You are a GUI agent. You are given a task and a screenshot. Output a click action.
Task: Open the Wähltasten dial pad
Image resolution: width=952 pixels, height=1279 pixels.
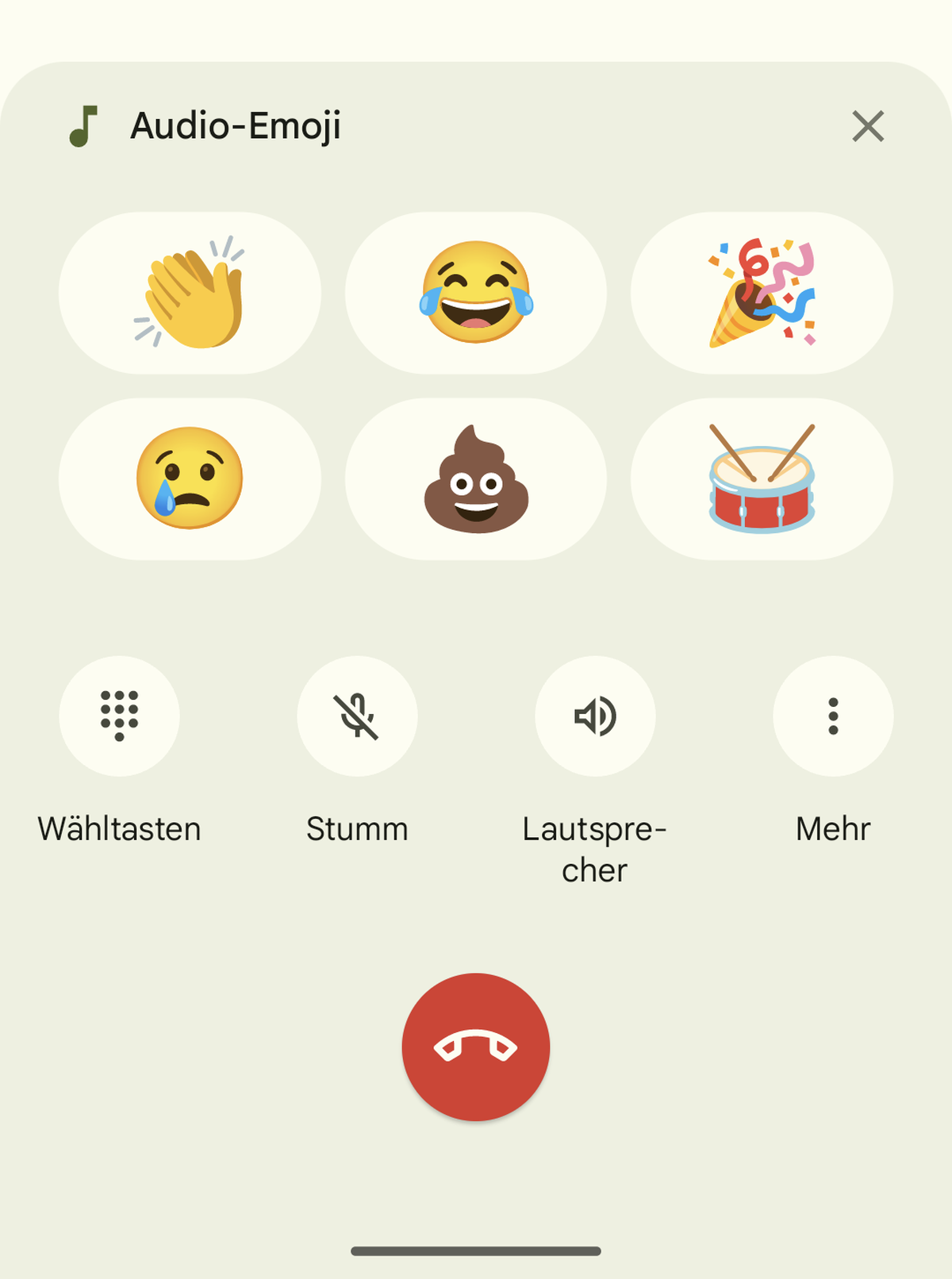(x=119, y=716)
